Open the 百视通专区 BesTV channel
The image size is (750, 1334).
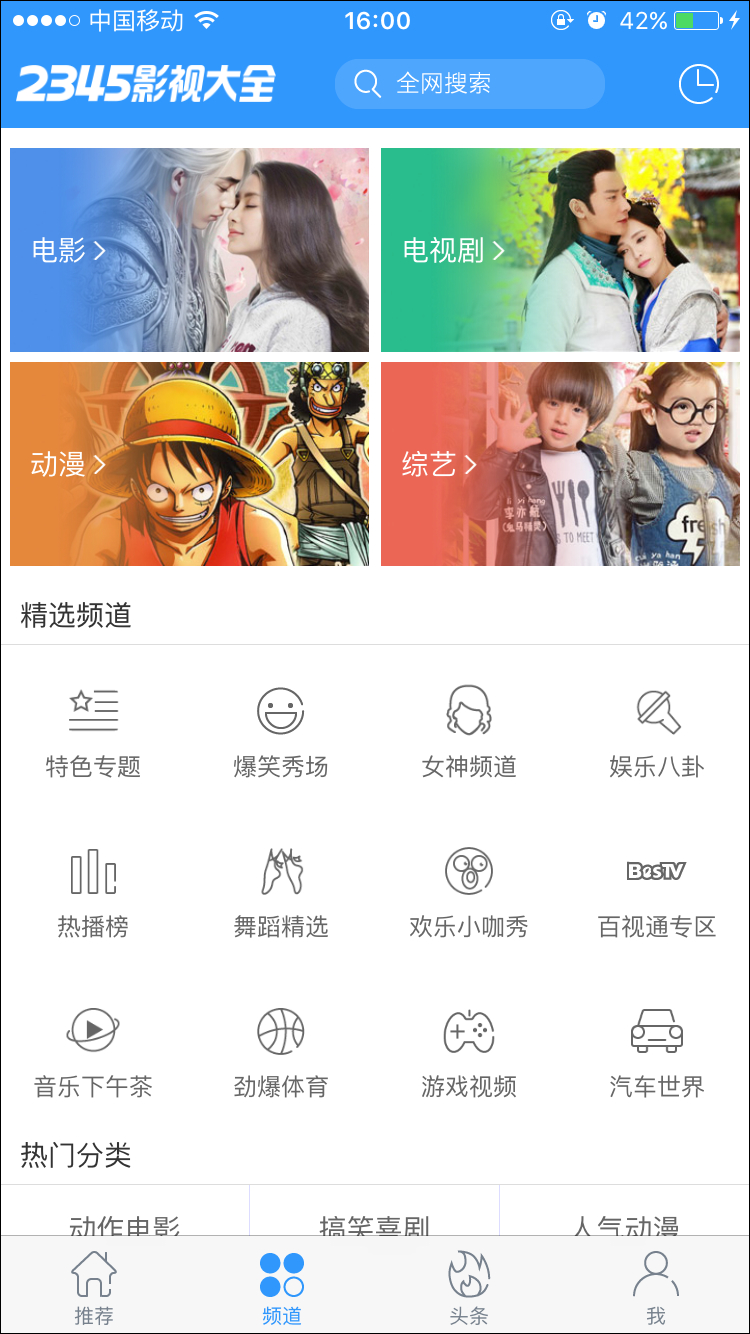[x=657, y=892]
